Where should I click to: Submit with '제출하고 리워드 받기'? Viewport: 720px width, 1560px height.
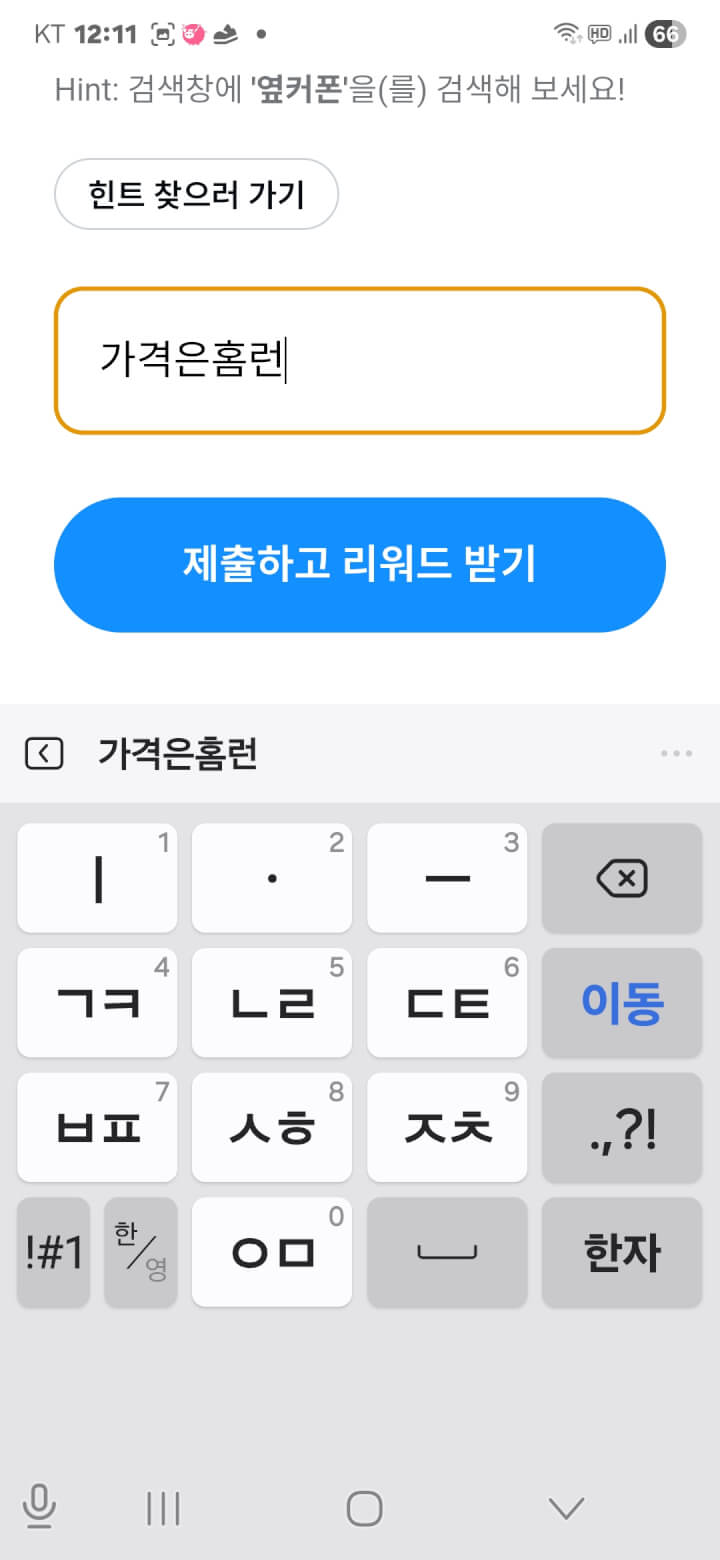click(x=360, y=564)
